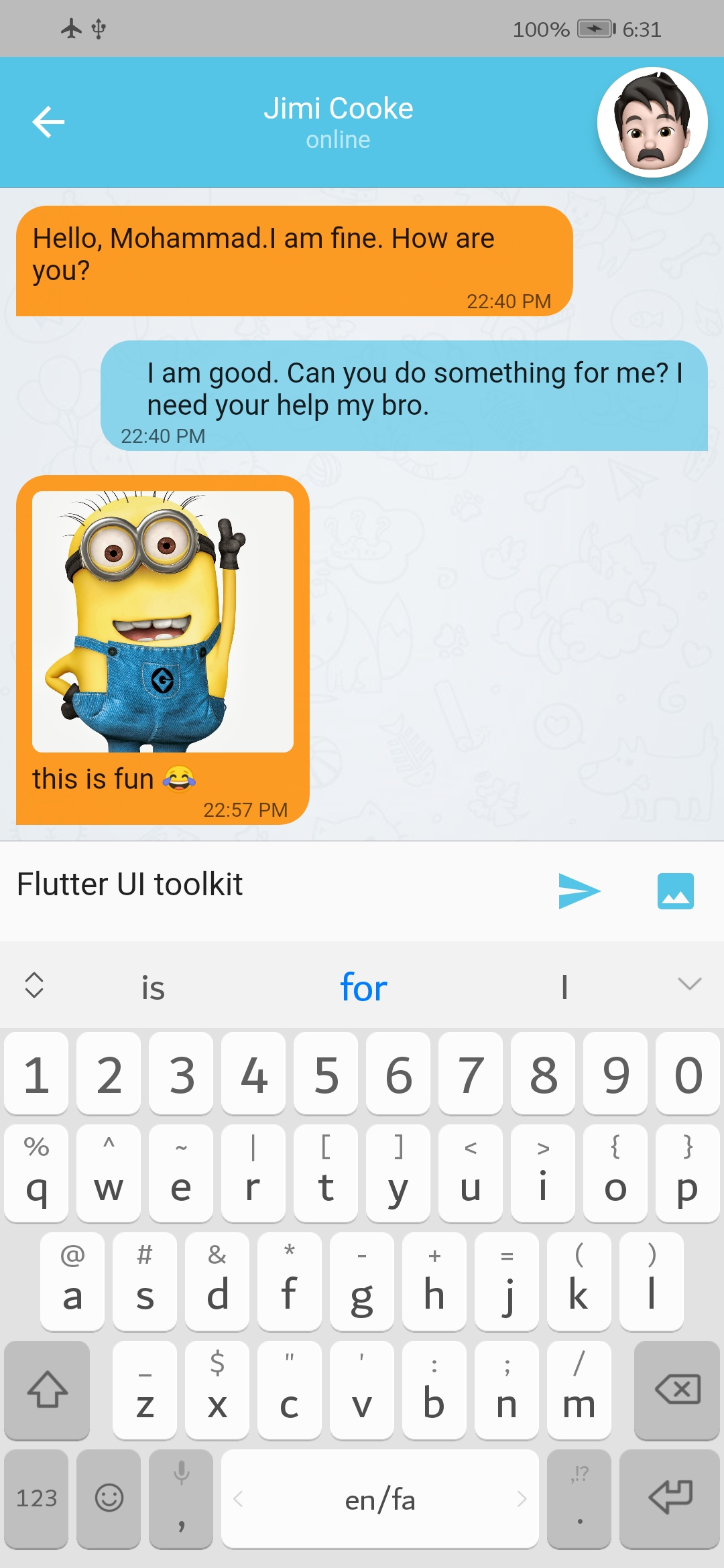Focus the message text field
724x1568 pixels.
point(275,885)
